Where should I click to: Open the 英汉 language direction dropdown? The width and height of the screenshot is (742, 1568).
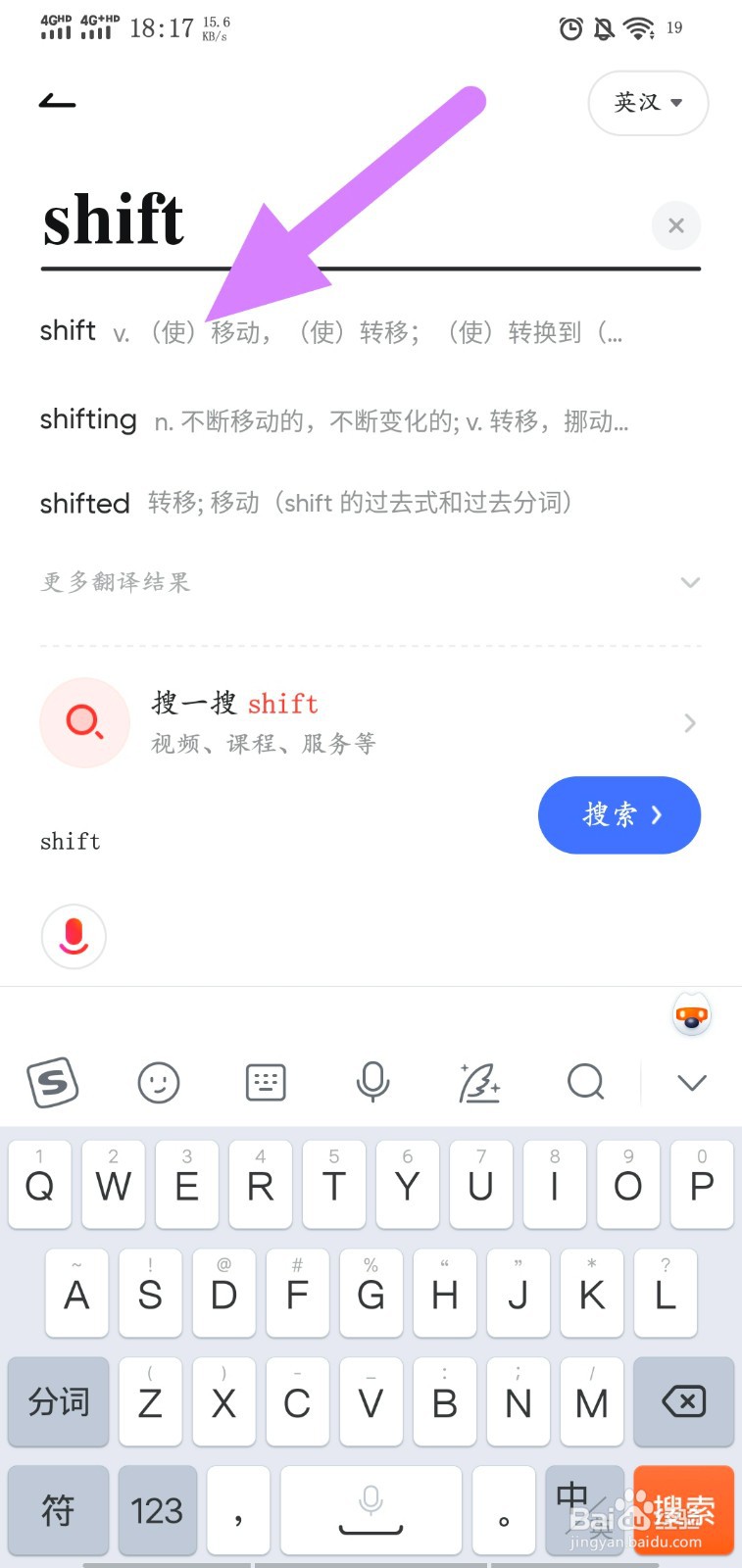point(647,103)
